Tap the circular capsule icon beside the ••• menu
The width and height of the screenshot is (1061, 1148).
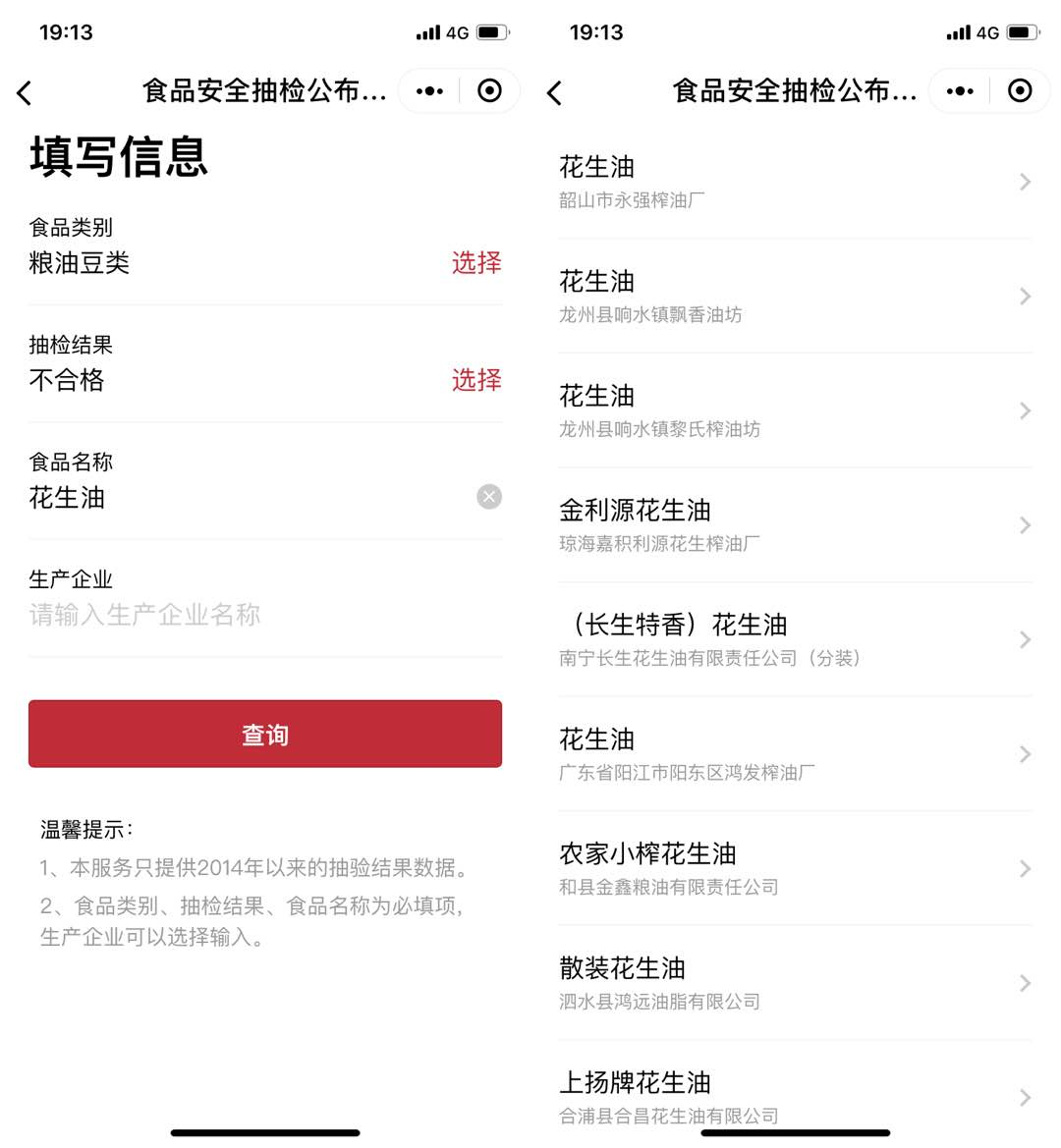click(488, 90)
